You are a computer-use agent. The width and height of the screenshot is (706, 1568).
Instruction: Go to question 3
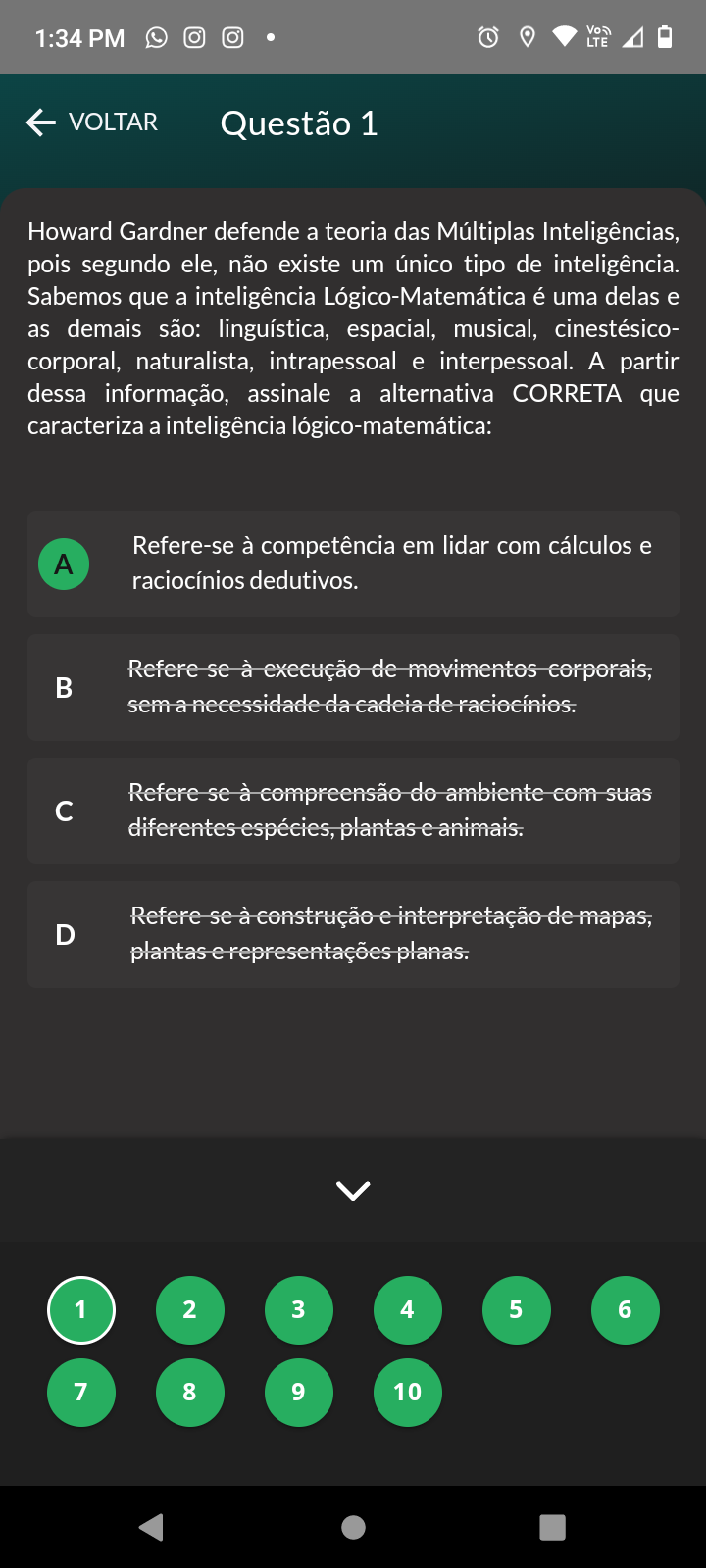pyautogui.click(x=299, y=1310)
